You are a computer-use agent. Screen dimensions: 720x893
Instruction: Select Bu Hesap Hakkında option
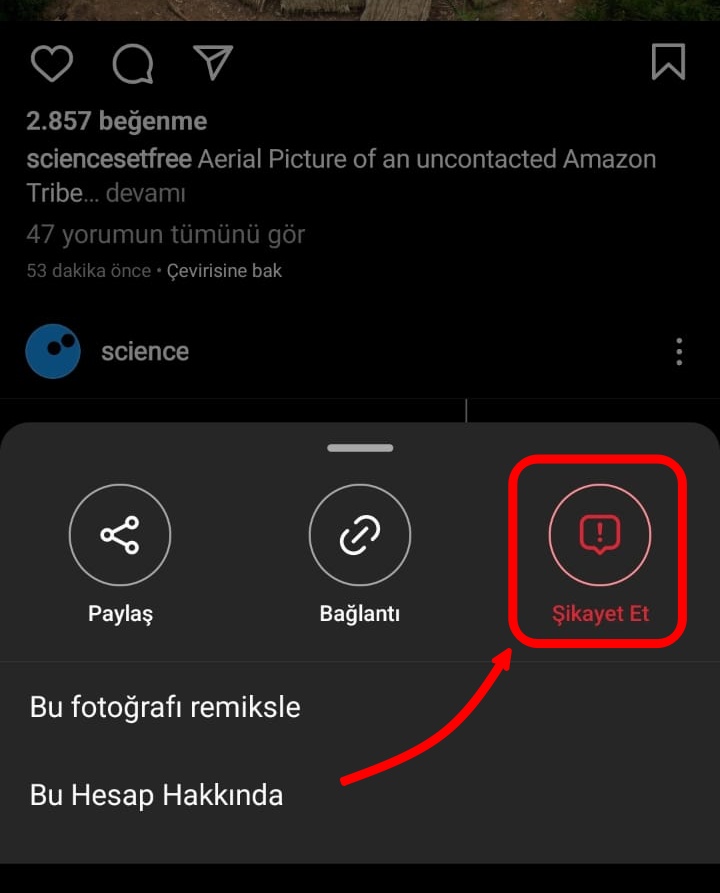pos(155,795)
